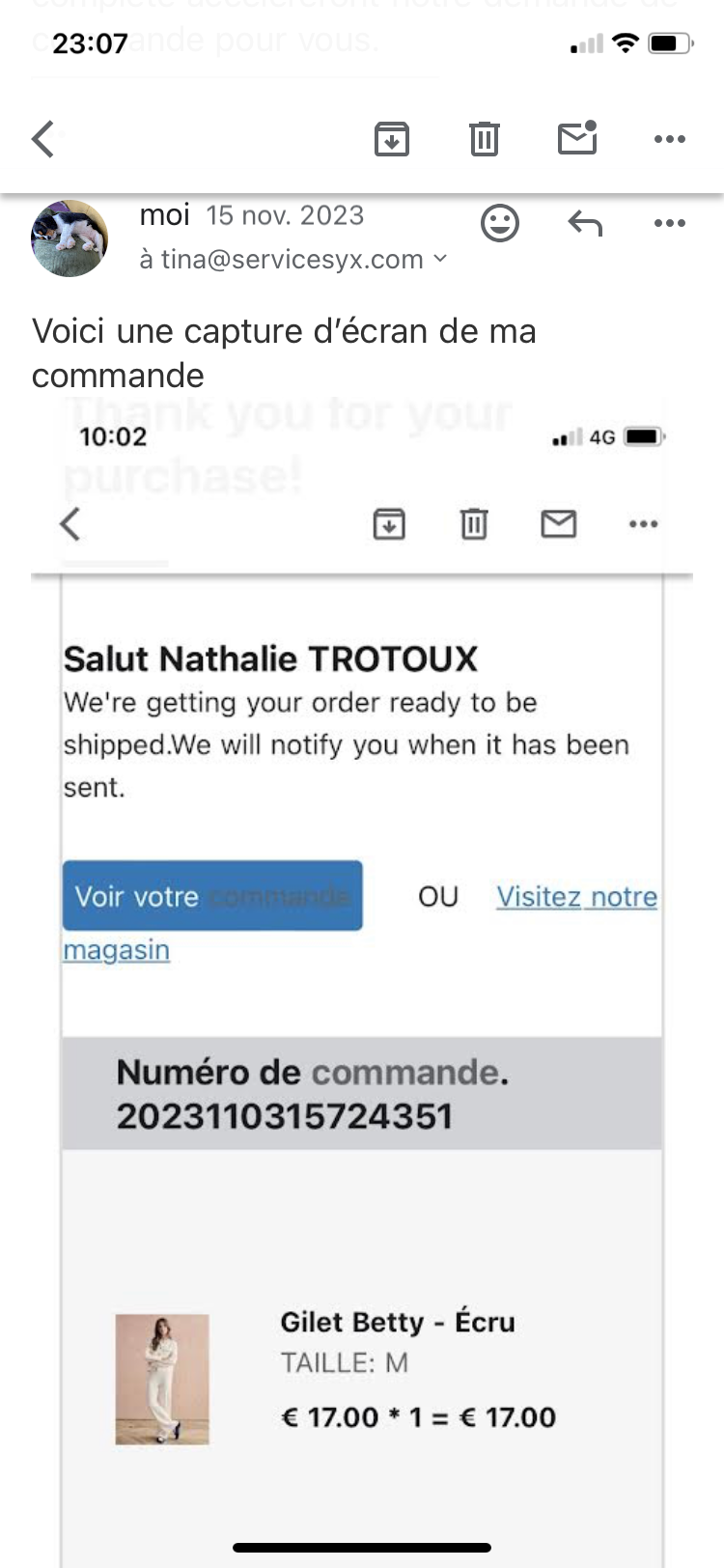
Task: Tap the sender's cat profile picture
Action: click(x=70, y=238)
